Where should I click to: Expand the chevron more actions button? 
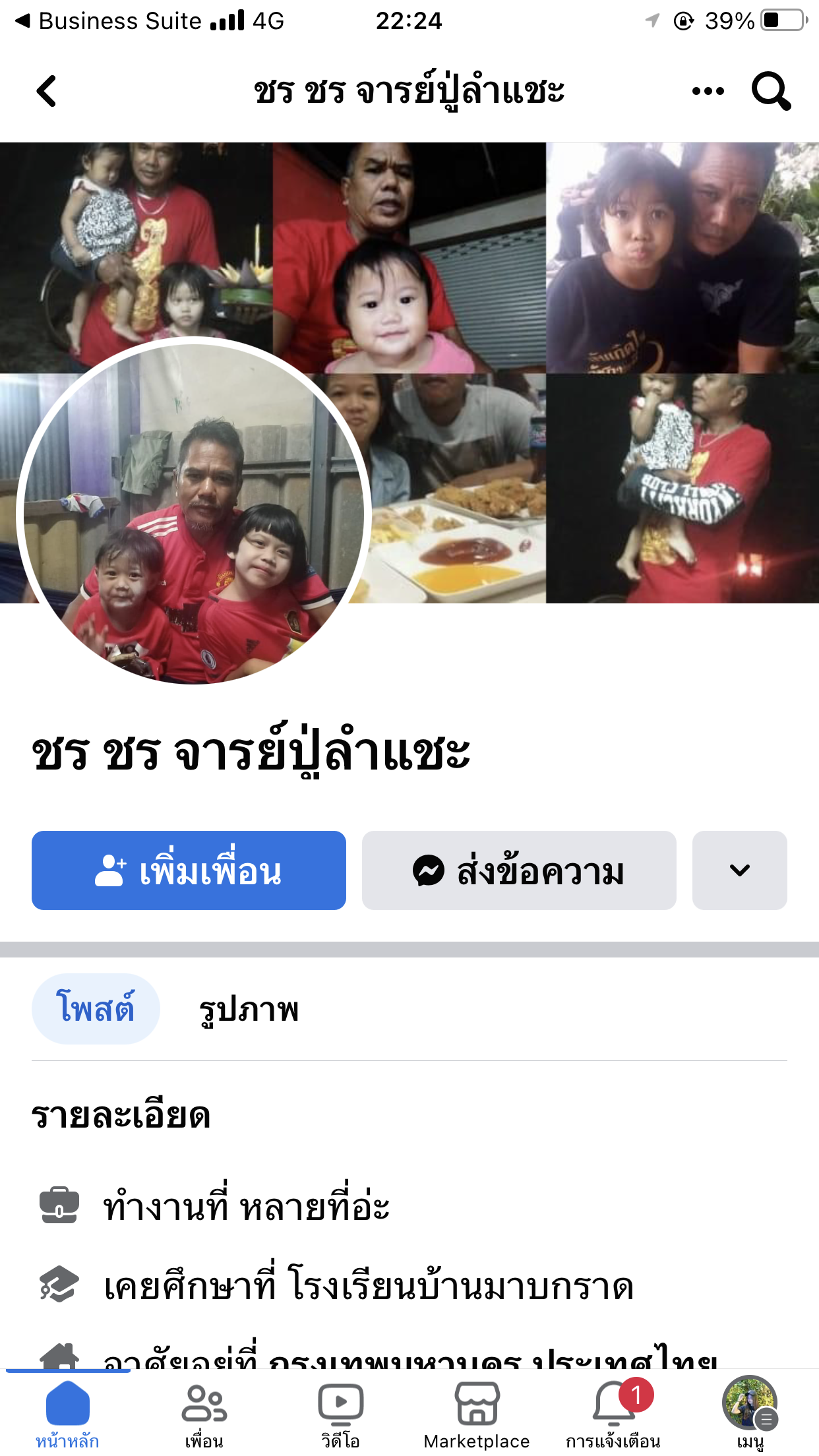coord(739,870)
